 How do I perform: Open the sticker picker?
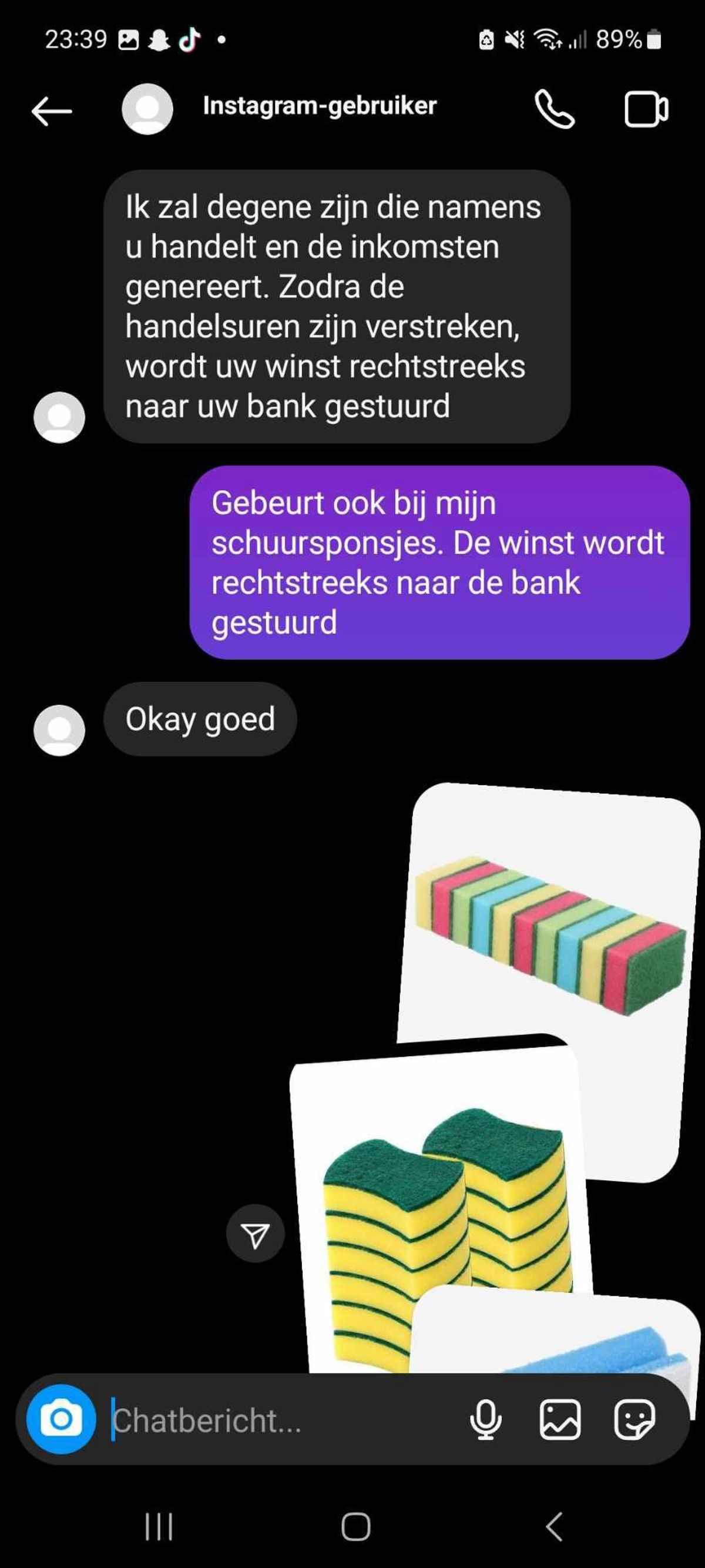click(634, 1419)
